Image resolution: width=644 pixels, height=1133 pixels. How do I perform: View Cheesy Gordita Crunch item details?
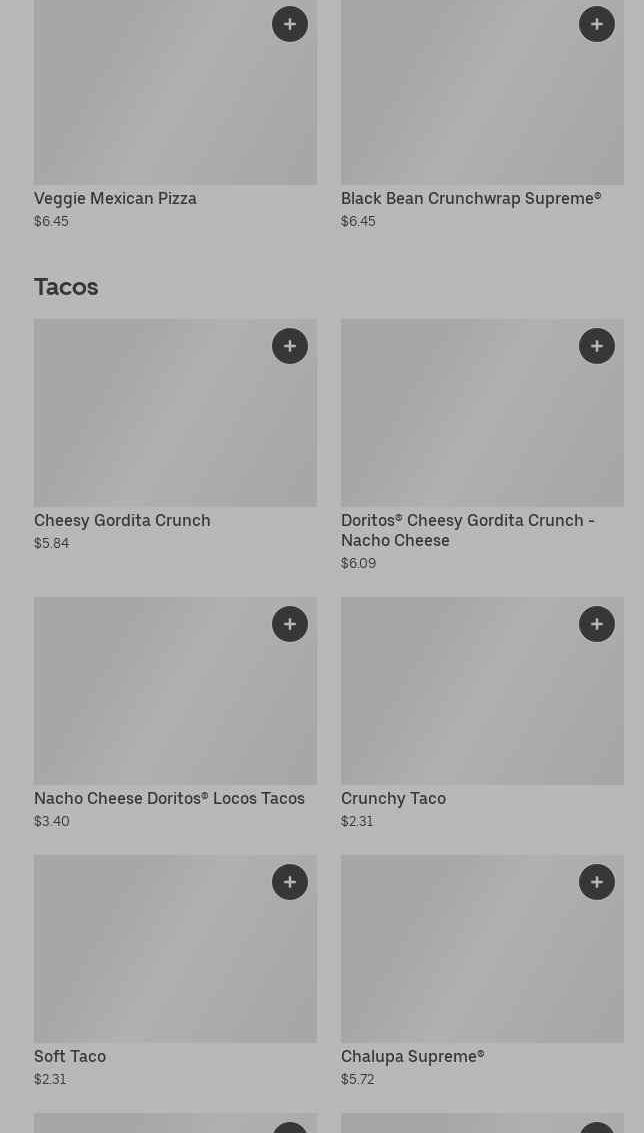point(175,436)
